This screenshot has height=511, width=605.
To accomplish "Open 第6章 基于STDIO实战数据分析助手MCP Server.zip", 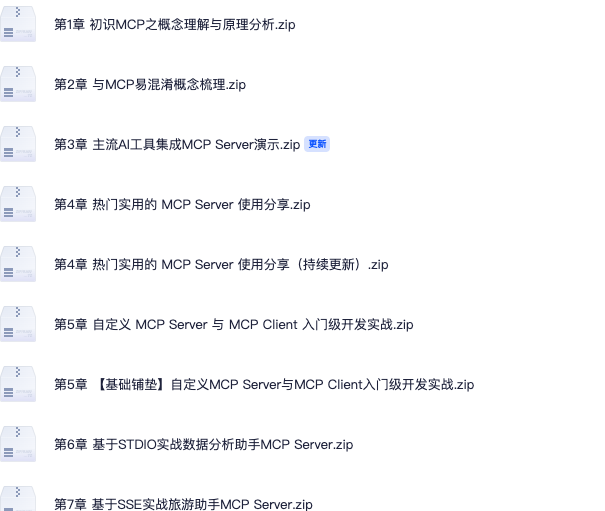I will [203, 444].
